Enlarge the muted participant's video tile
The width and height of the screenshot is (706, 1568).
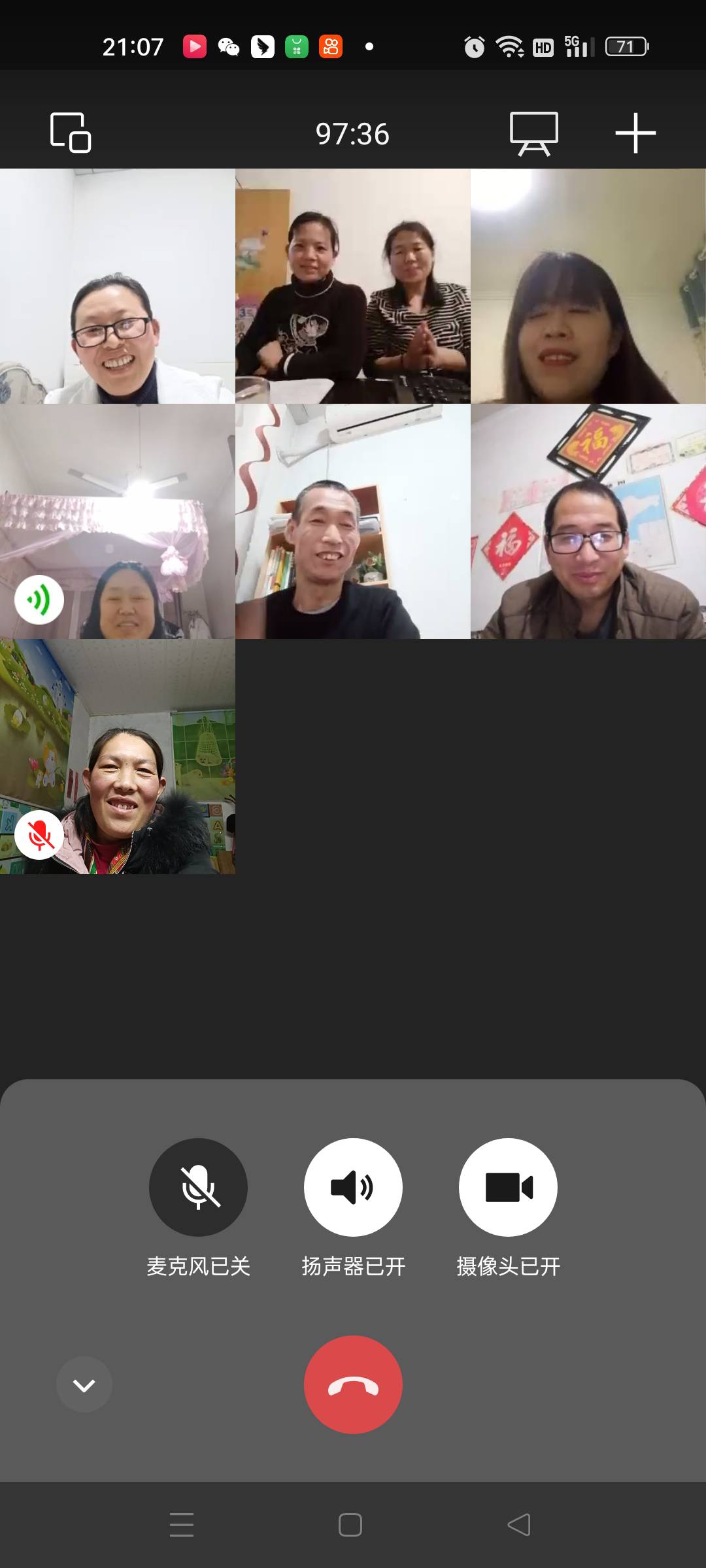click(118, 757)
